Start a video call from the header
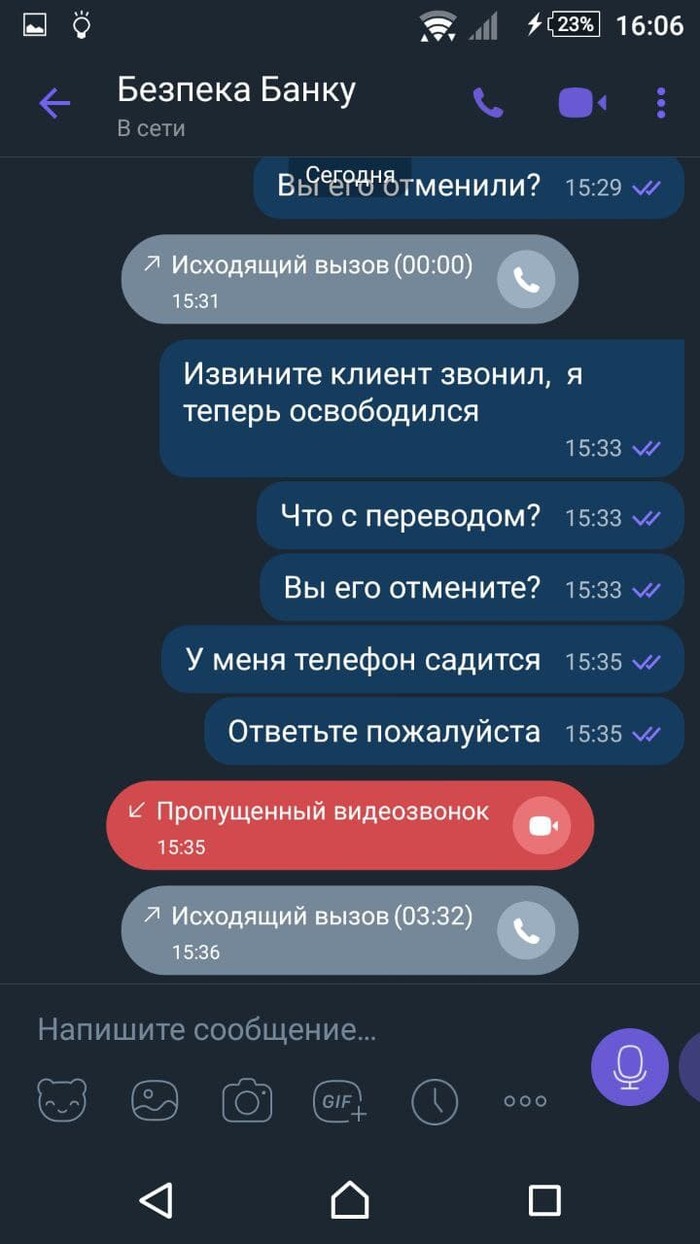 pyautogui.click(x=582, y=103)
